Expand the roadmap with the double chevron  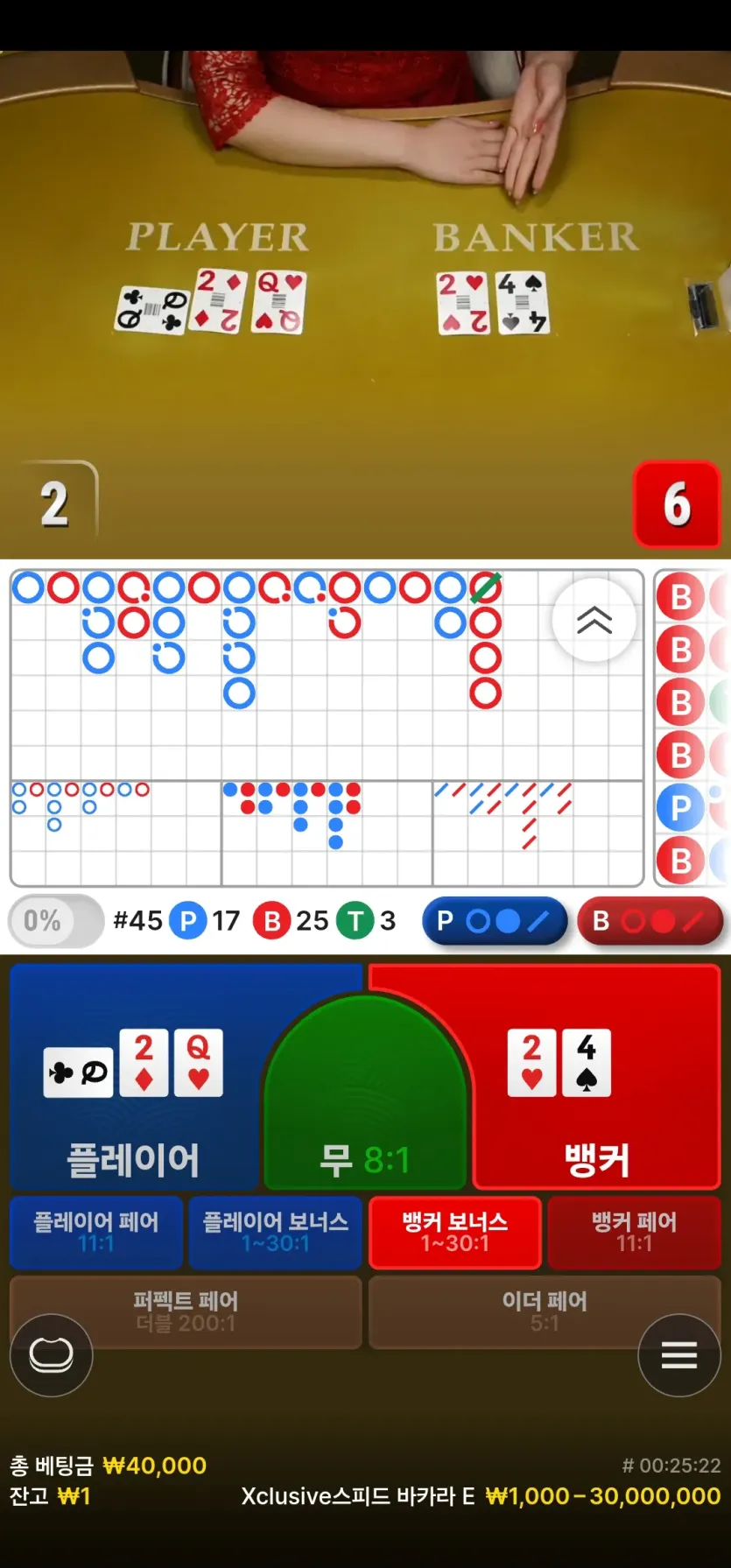click(594, 620)
